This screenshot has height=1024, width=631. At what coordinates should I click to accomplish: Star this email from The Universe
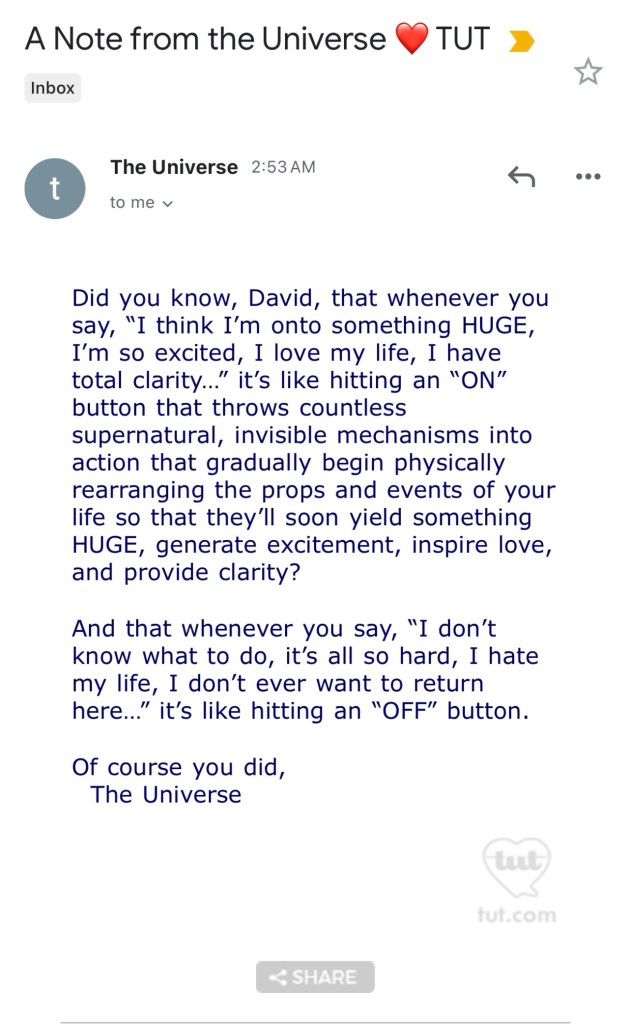point(588,71)
